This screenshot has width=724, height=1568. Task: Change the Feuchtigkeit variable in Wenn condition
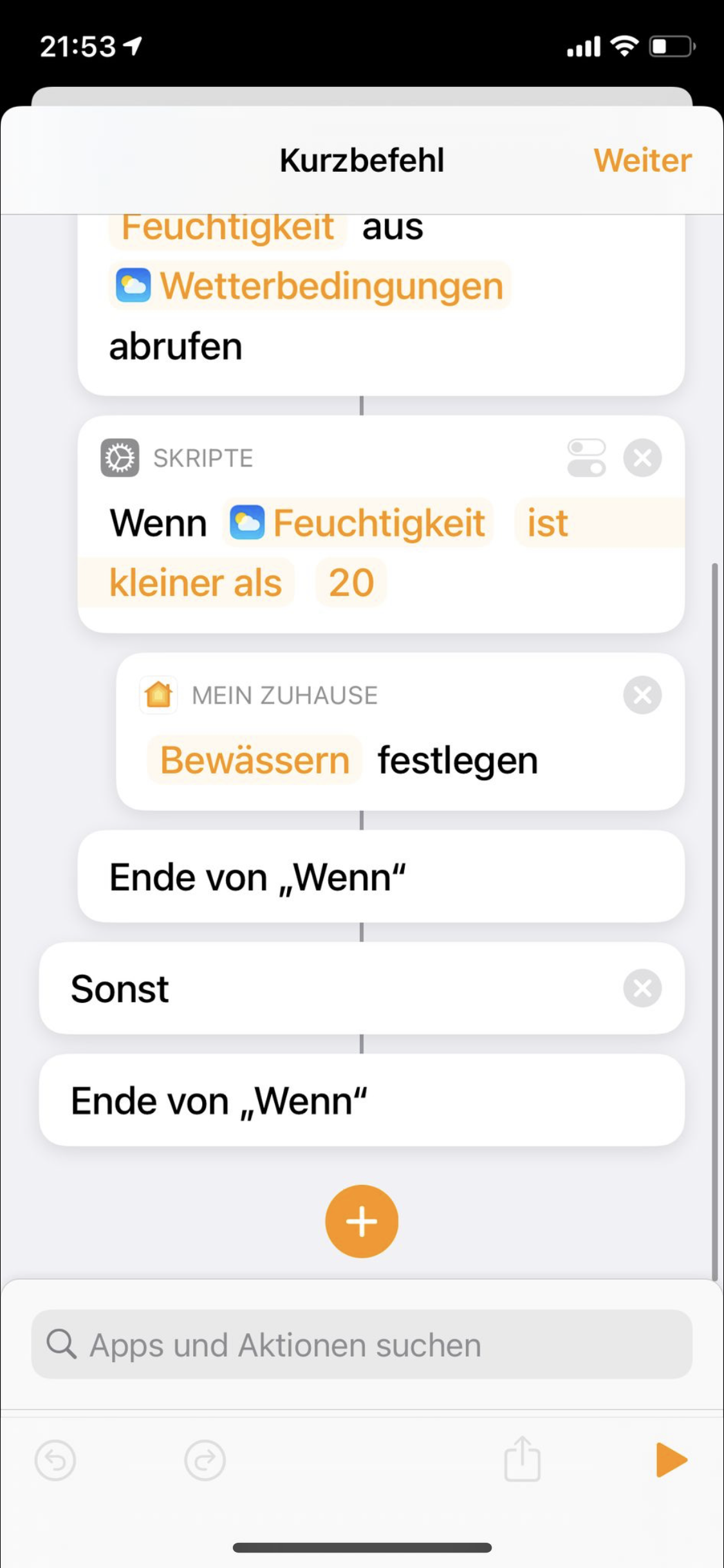(358, 522)
